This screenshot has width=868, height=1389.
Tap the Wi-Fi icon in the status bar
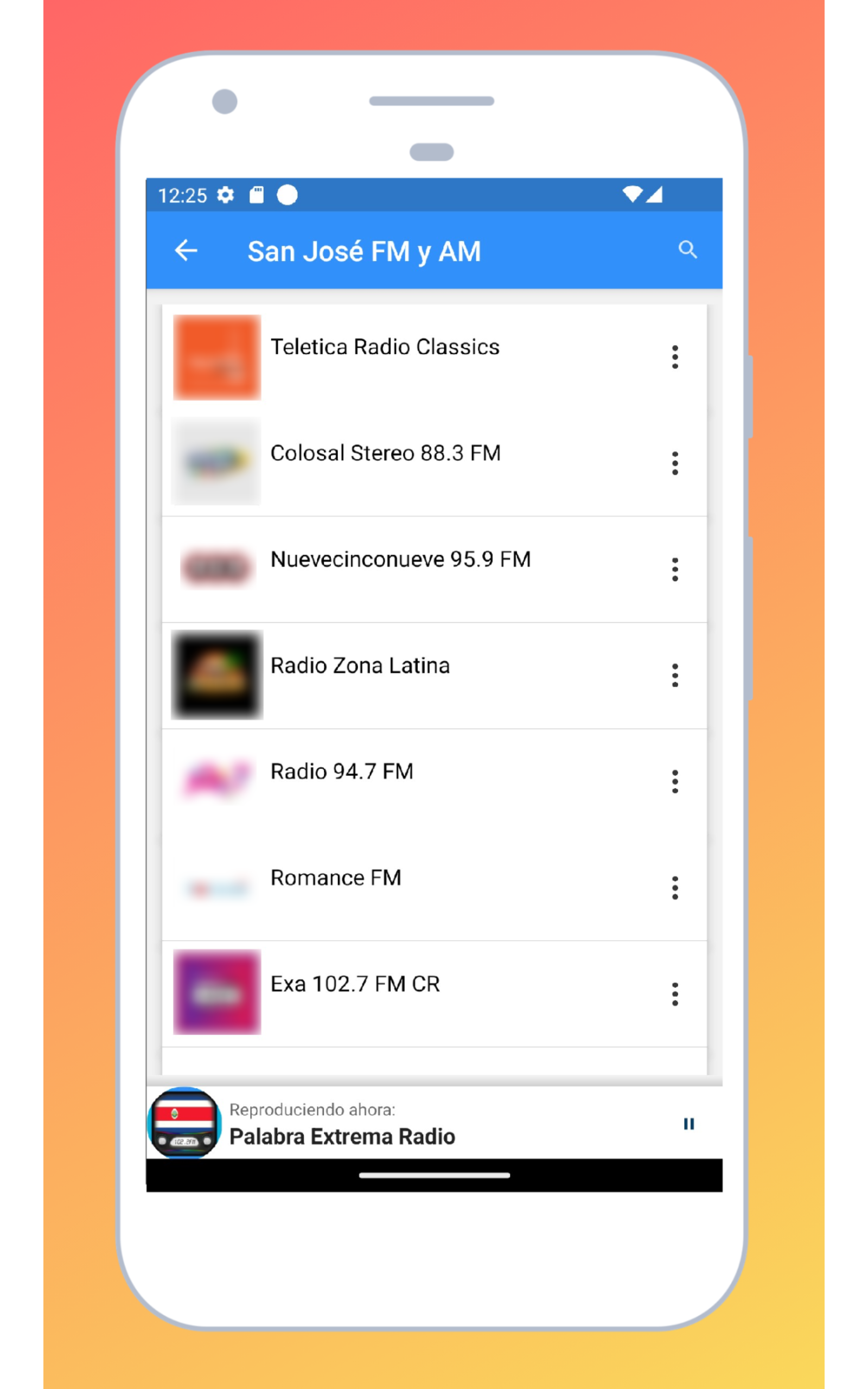[632, 194]
